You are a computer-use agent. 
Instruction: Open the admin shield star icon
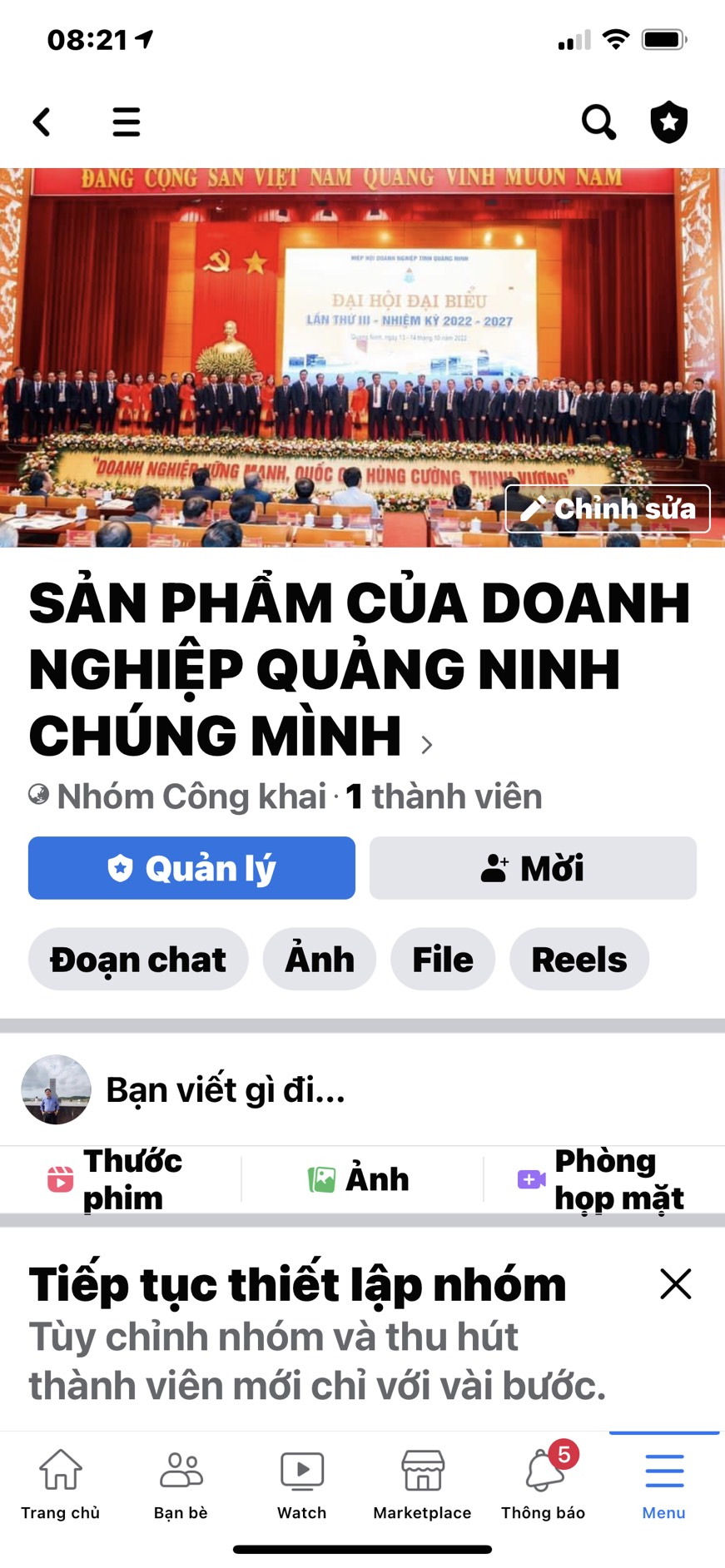[x=668, y=122]
